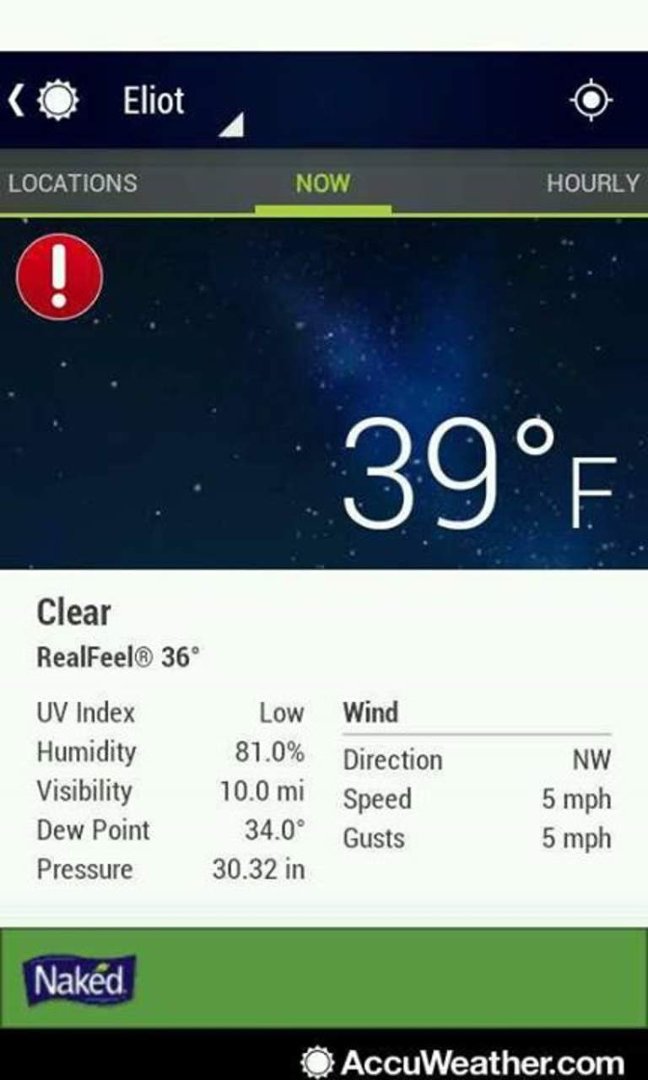Switch to the Locations tab
Image resolution: width=648 pixels, height=1080 pixels.
click(x=72, y=183)
